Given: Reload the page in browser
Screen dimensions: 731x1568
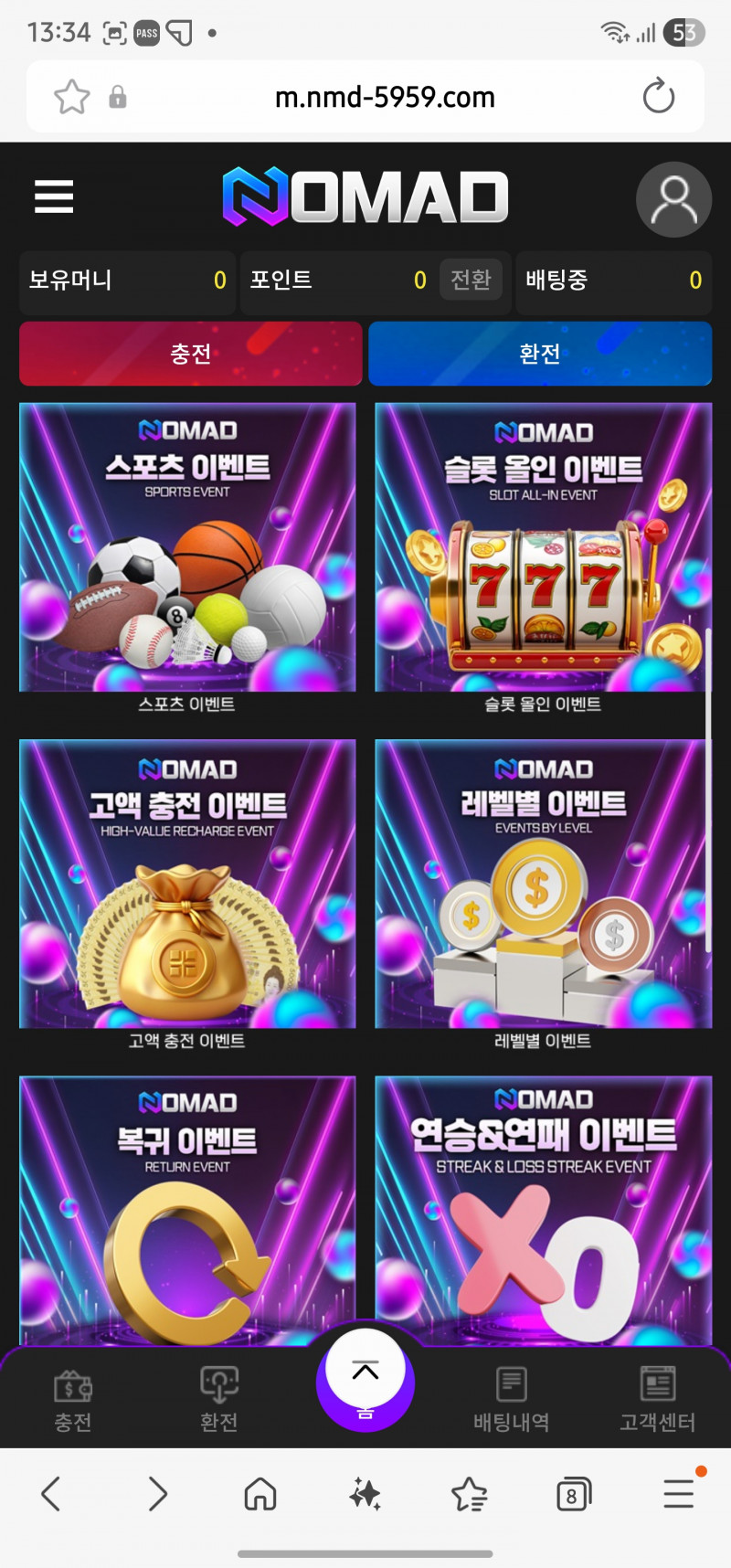Looking at the screenshot, I should coord(658,97).
